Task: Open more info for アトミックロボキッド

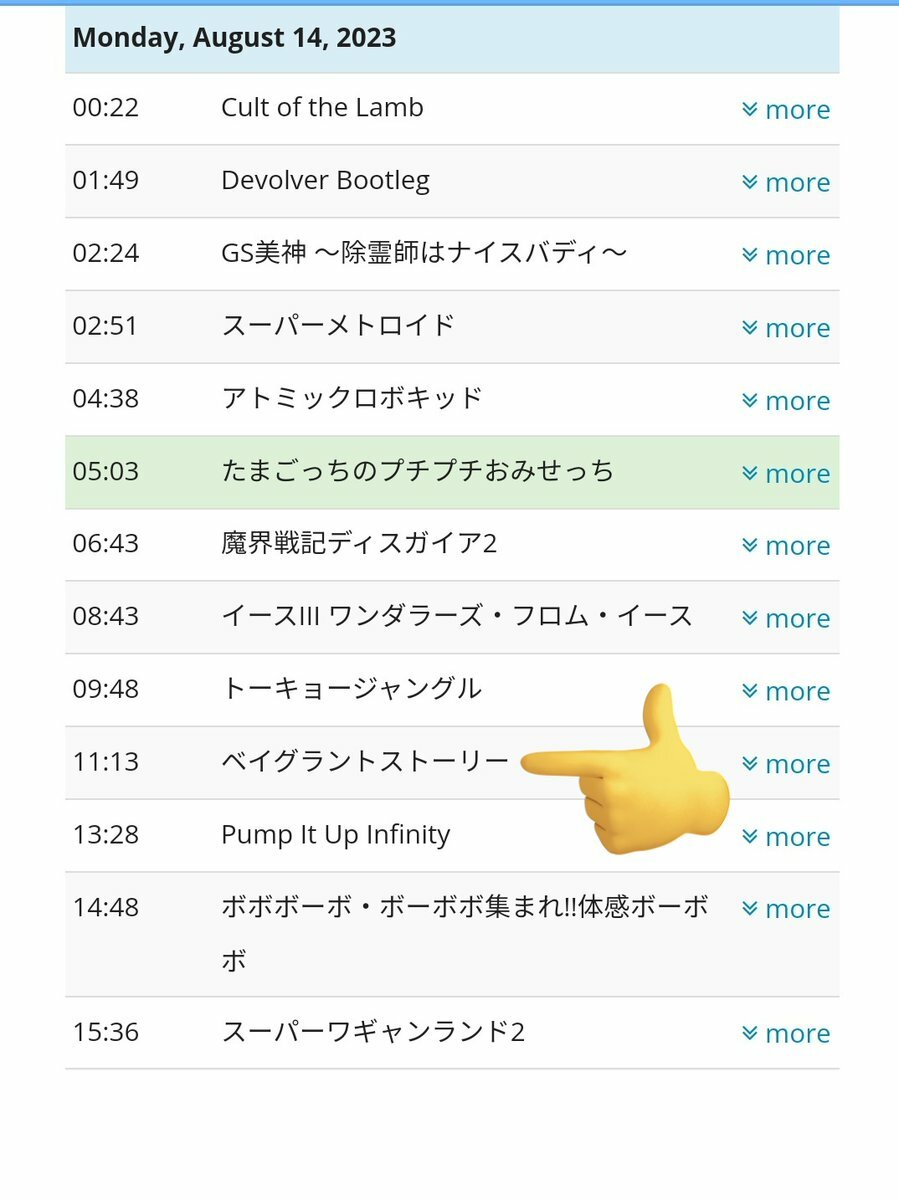Action: tap(786, 400)
